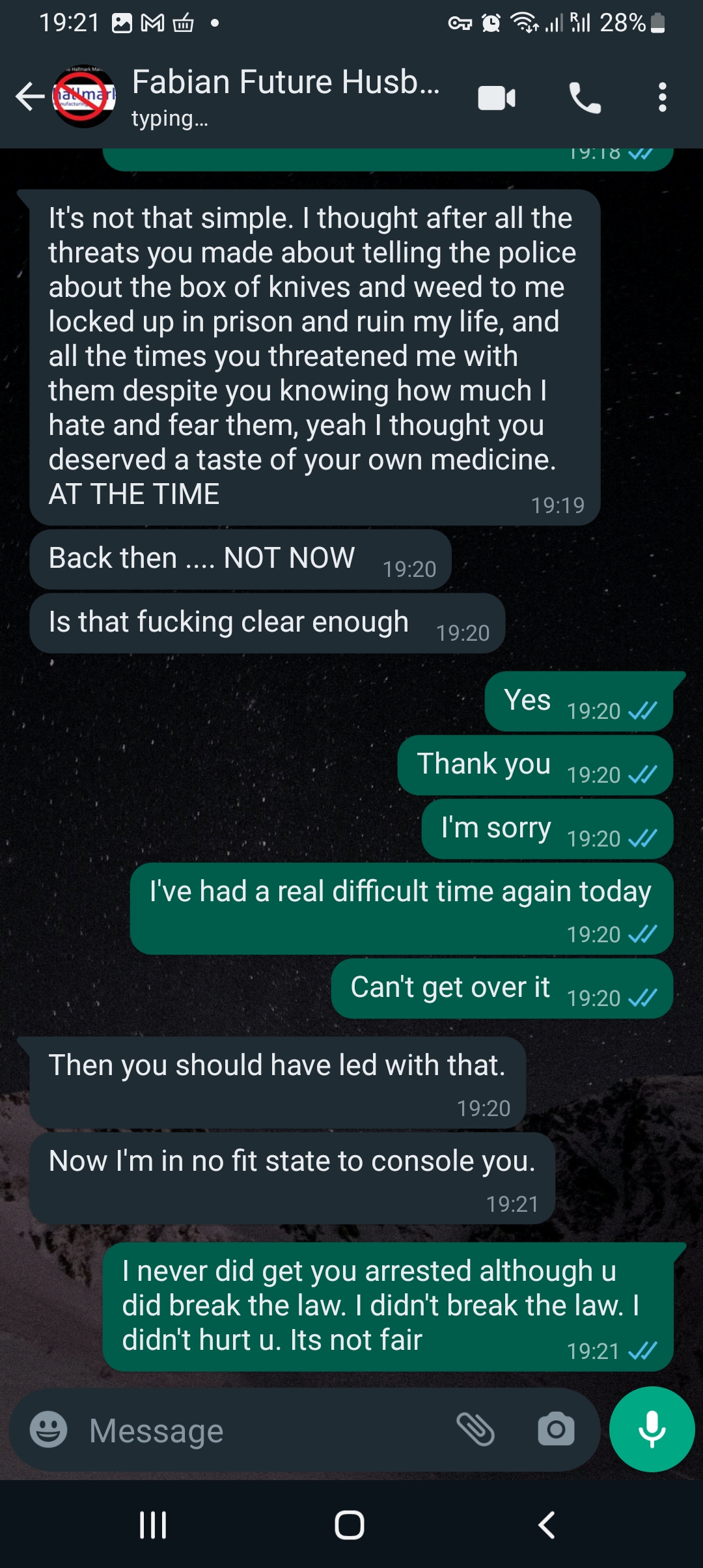Go to the phone's home screen
Viewport: 703px width, 1568px height.
point(350,1525)
